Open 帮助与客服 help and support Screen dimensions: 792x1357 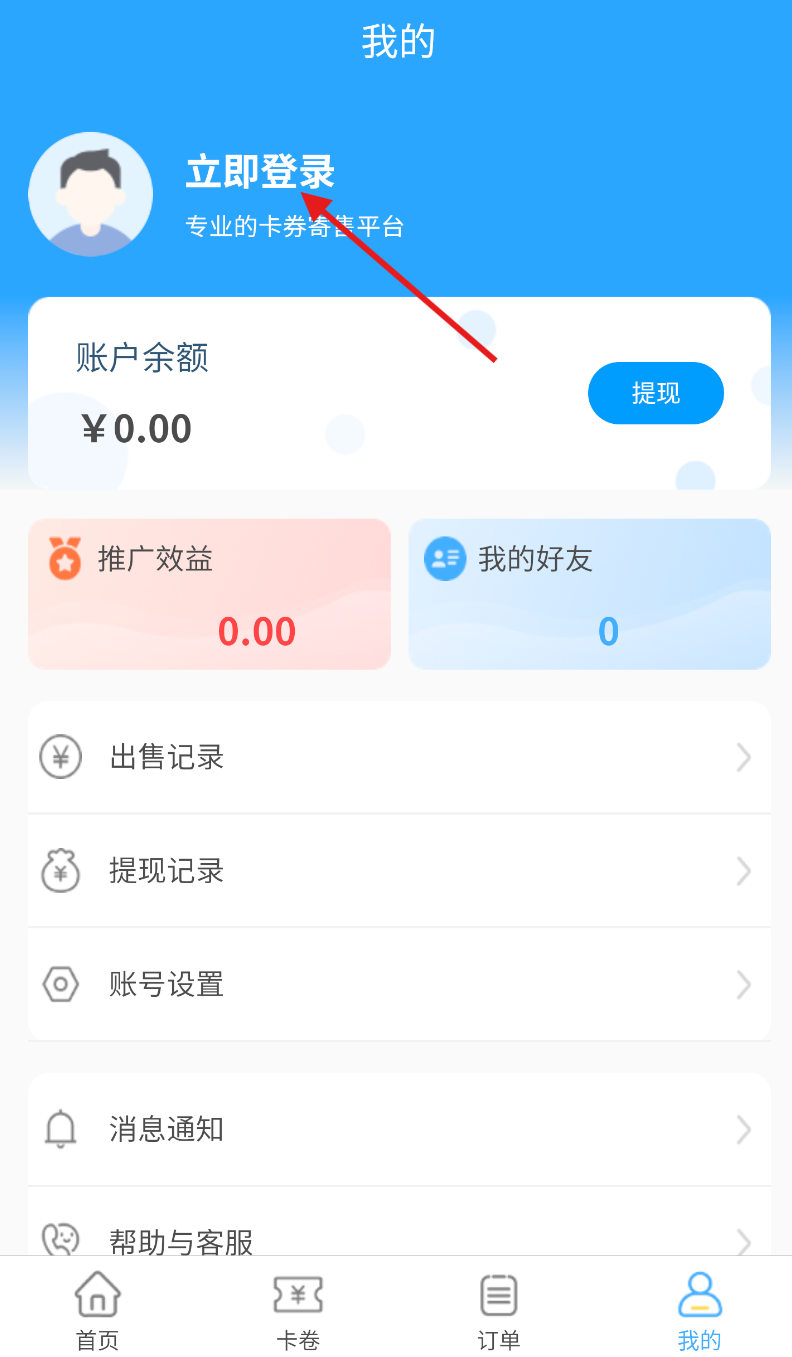click(398, 1238)
